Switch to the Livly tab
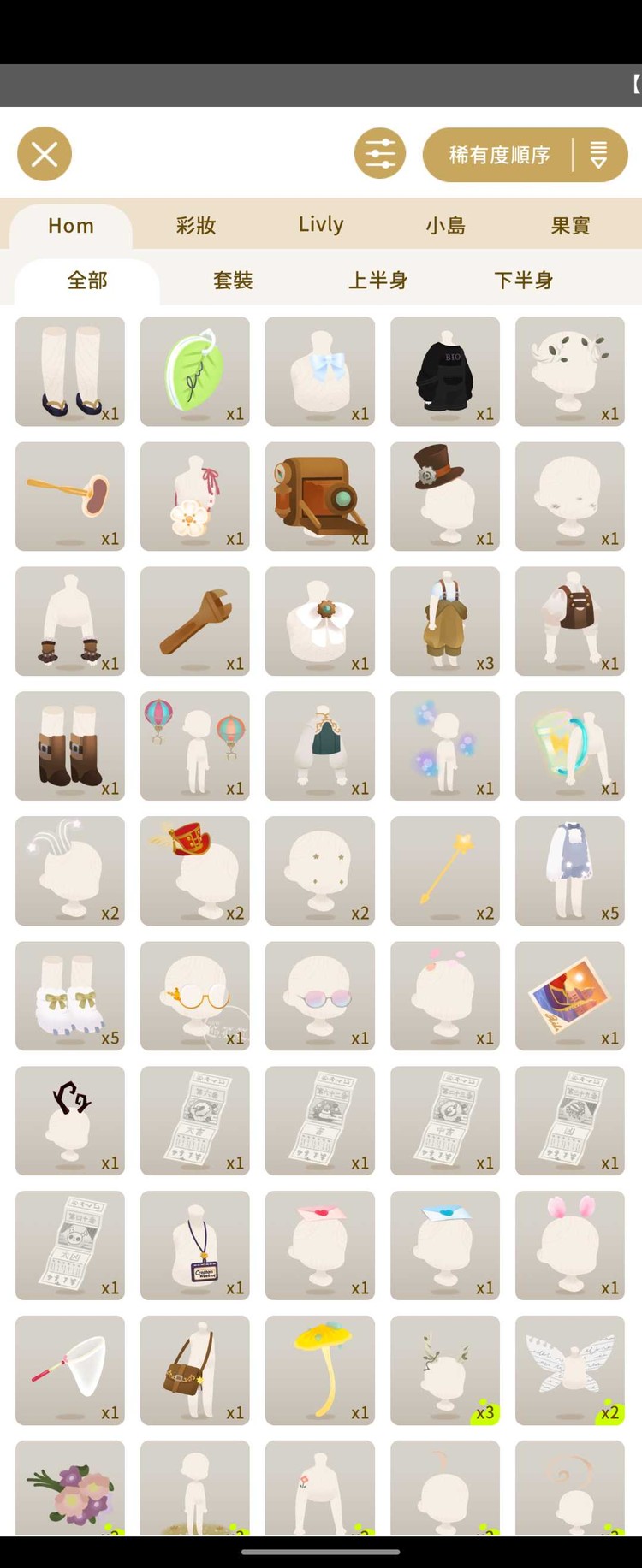642x1568 pixels. pos(321,225)
